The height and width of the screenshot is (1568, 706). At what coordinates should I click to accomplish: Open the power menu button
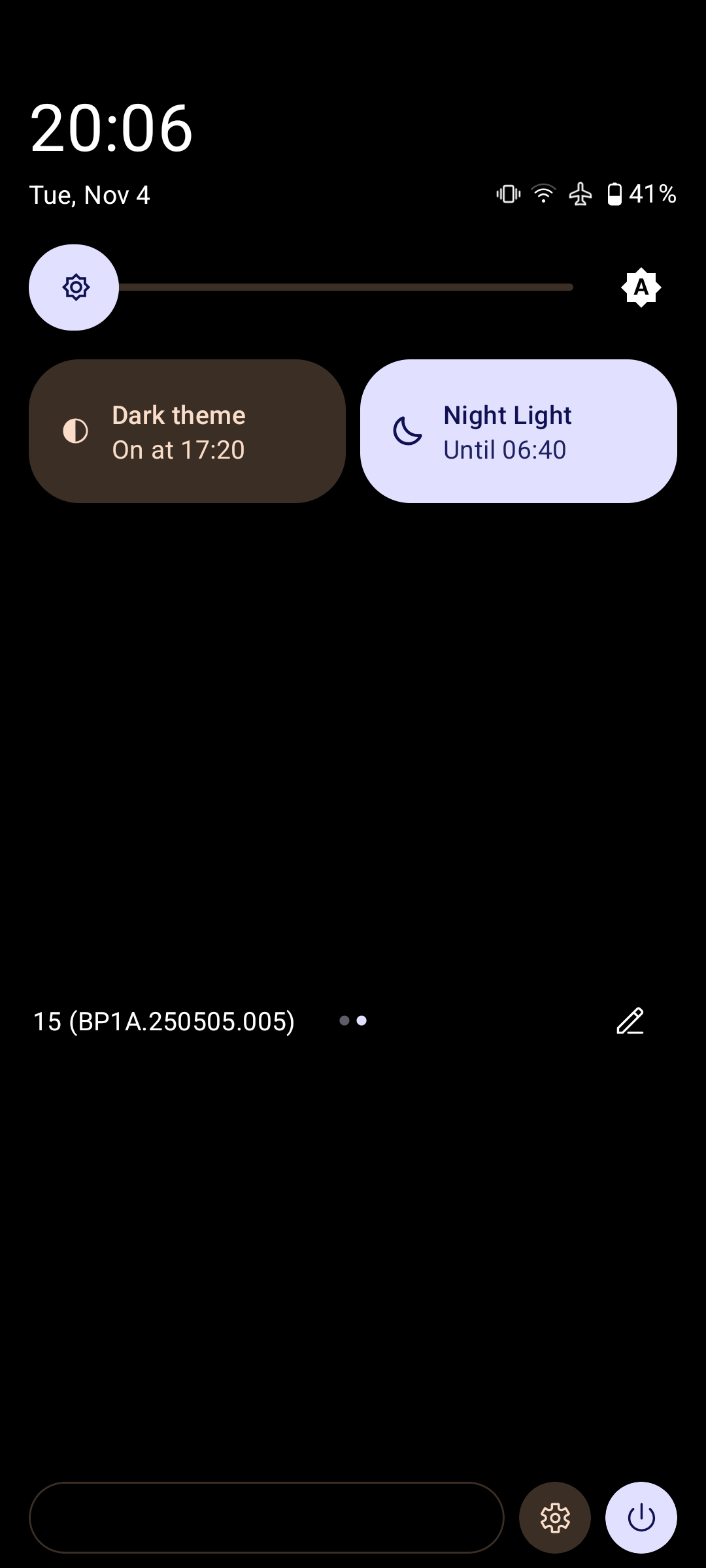click(641, 1517)
